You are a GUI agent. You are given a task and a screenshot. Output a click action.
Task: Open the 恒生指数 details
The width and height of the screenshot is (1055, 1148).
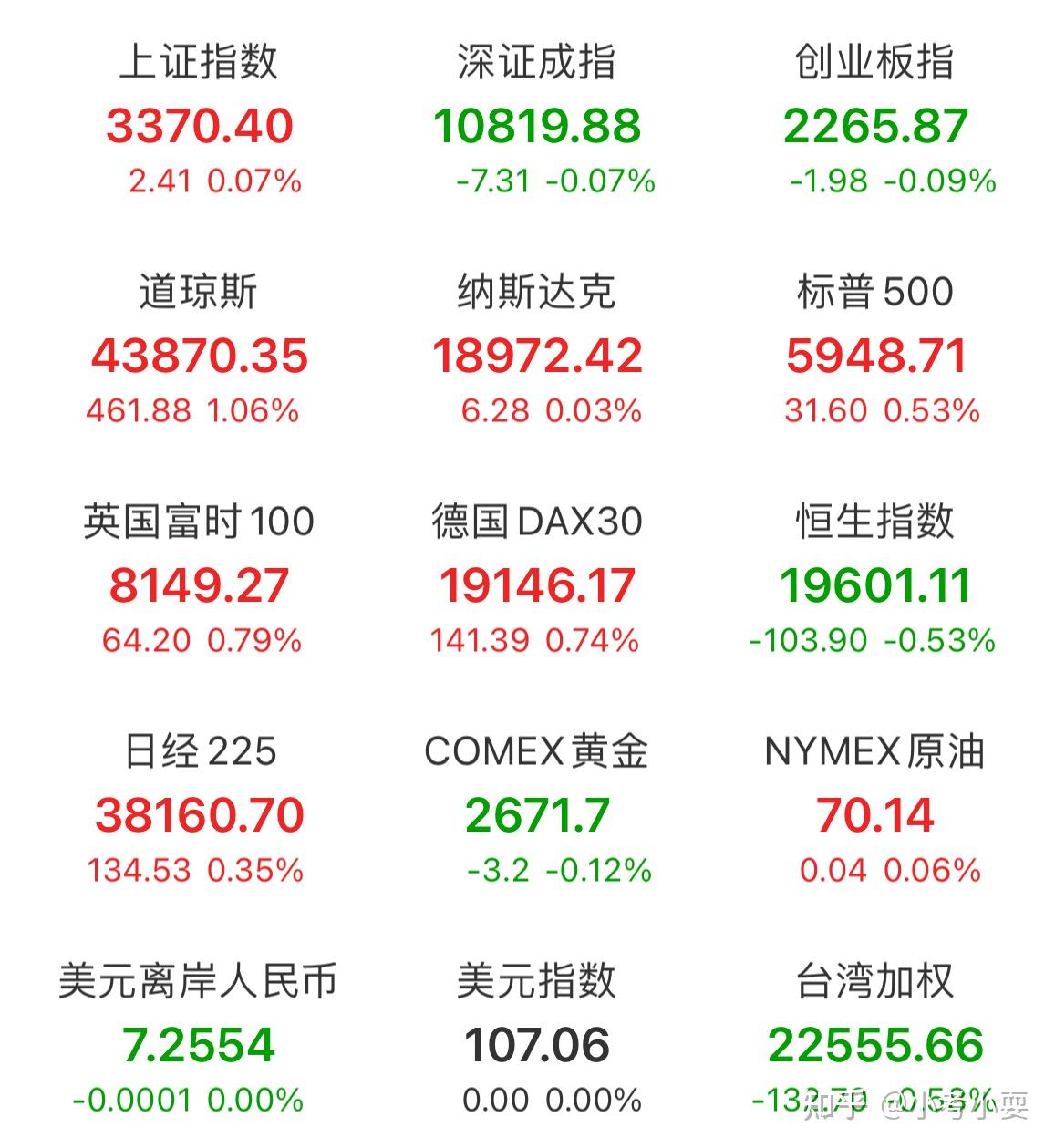tap(874, 520)
